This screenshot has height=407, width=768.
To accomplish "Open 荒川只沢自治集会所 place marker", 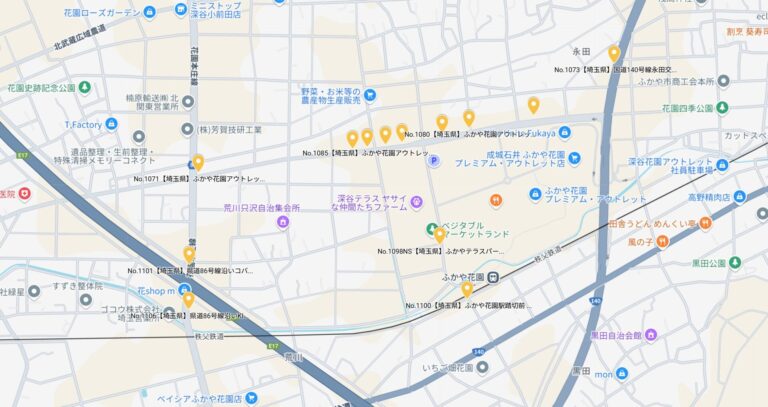I will coord(283,221).
